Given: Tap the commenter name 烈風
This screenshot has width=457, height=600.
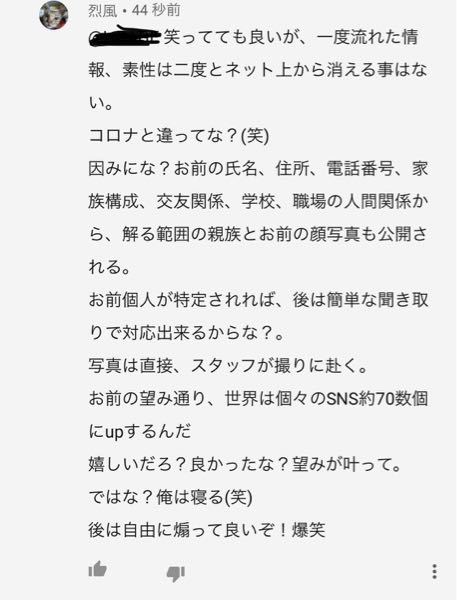Looking at the screenshot, I should (x=103, y=10).
